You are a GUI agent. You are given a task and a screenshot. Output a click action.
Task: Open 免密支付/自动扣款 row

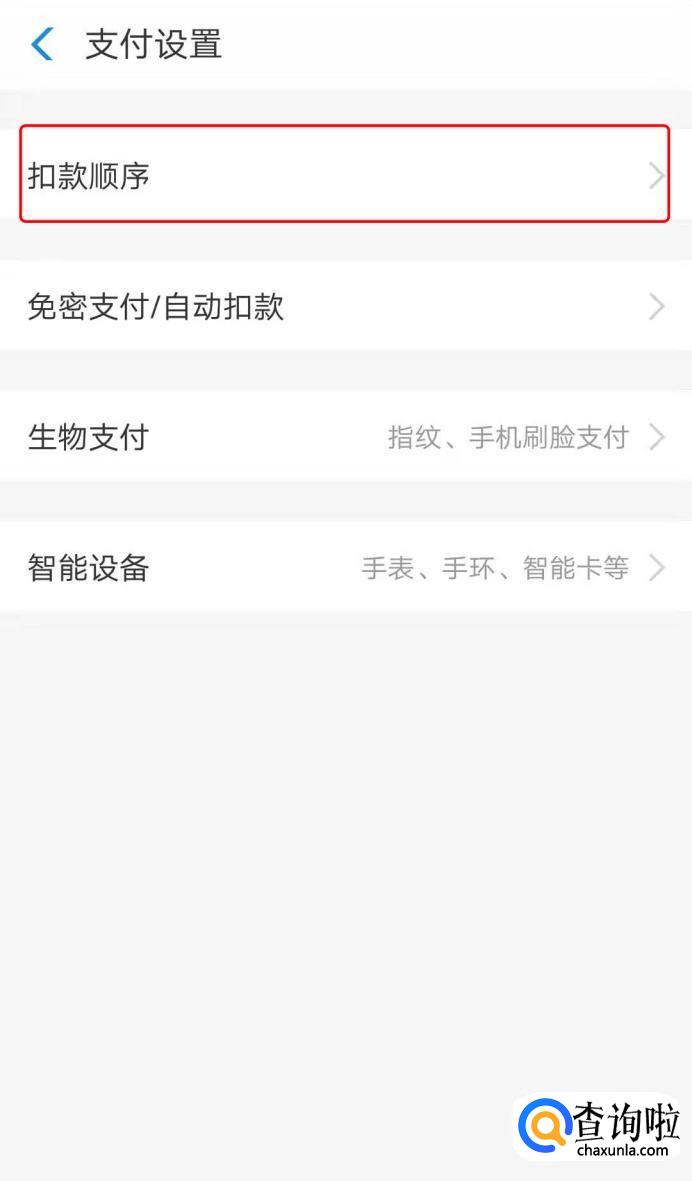pyautogui.click(x=346, y=306)
